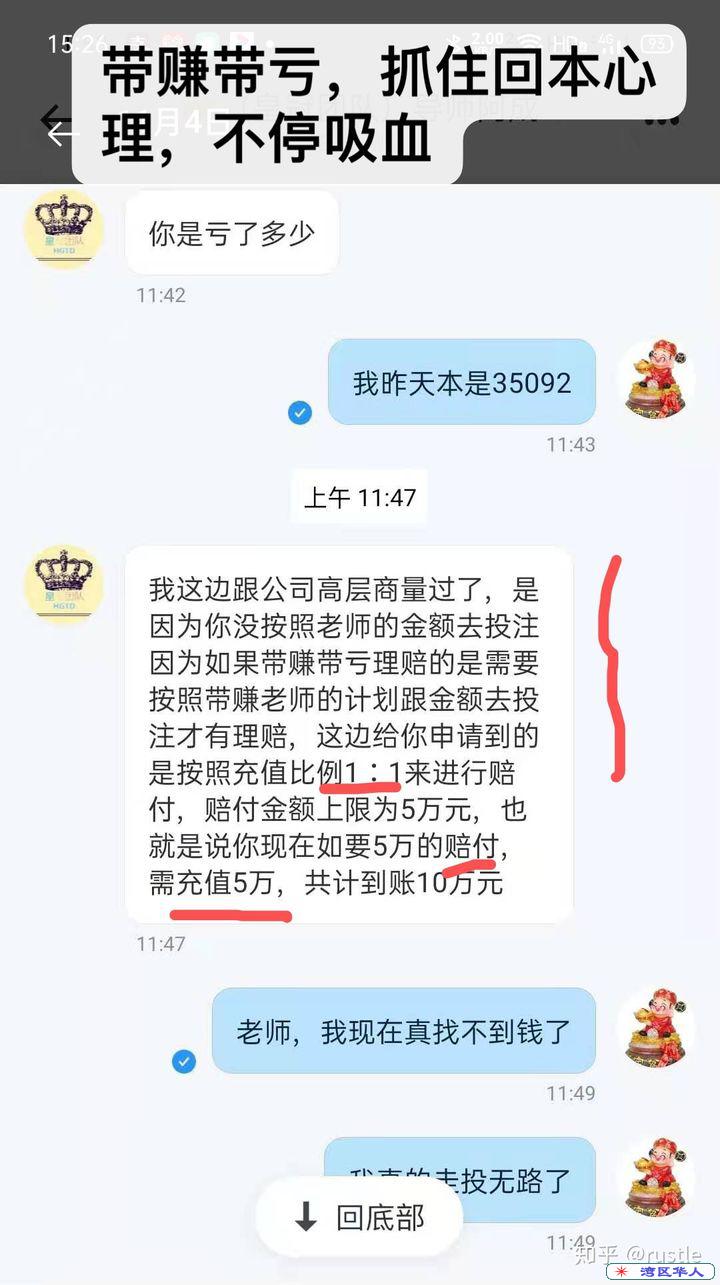Open sender avatar beside 我昨天本是35092
Viewport: 720px width, 1285px height.
click(x=656, y=381)
